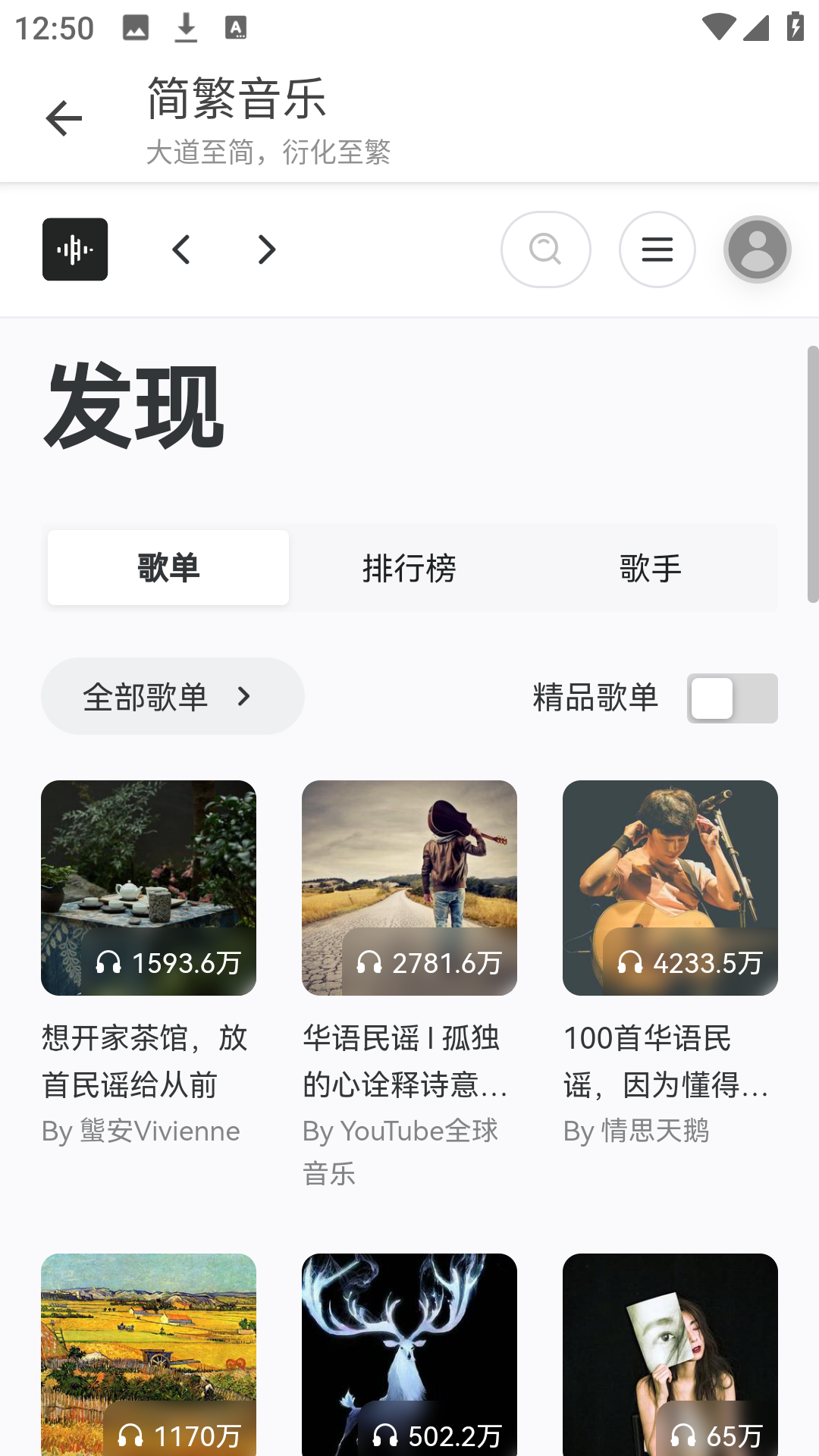819x1456 pixels.
Task: Open the 100首华语民谣 playlist
Action: point(670,888)
